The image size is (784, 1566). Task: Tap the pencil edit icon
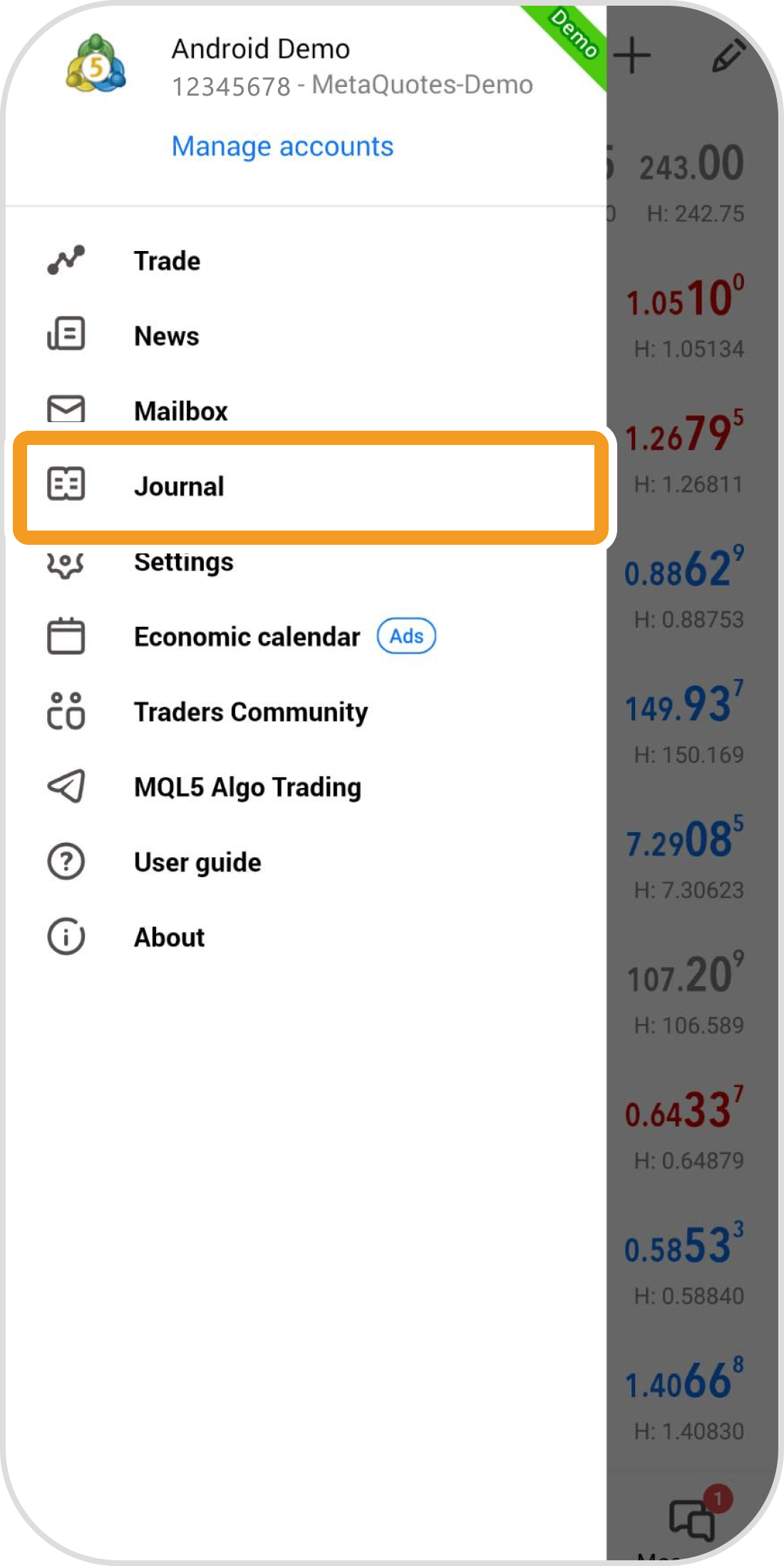pos(728,56)
